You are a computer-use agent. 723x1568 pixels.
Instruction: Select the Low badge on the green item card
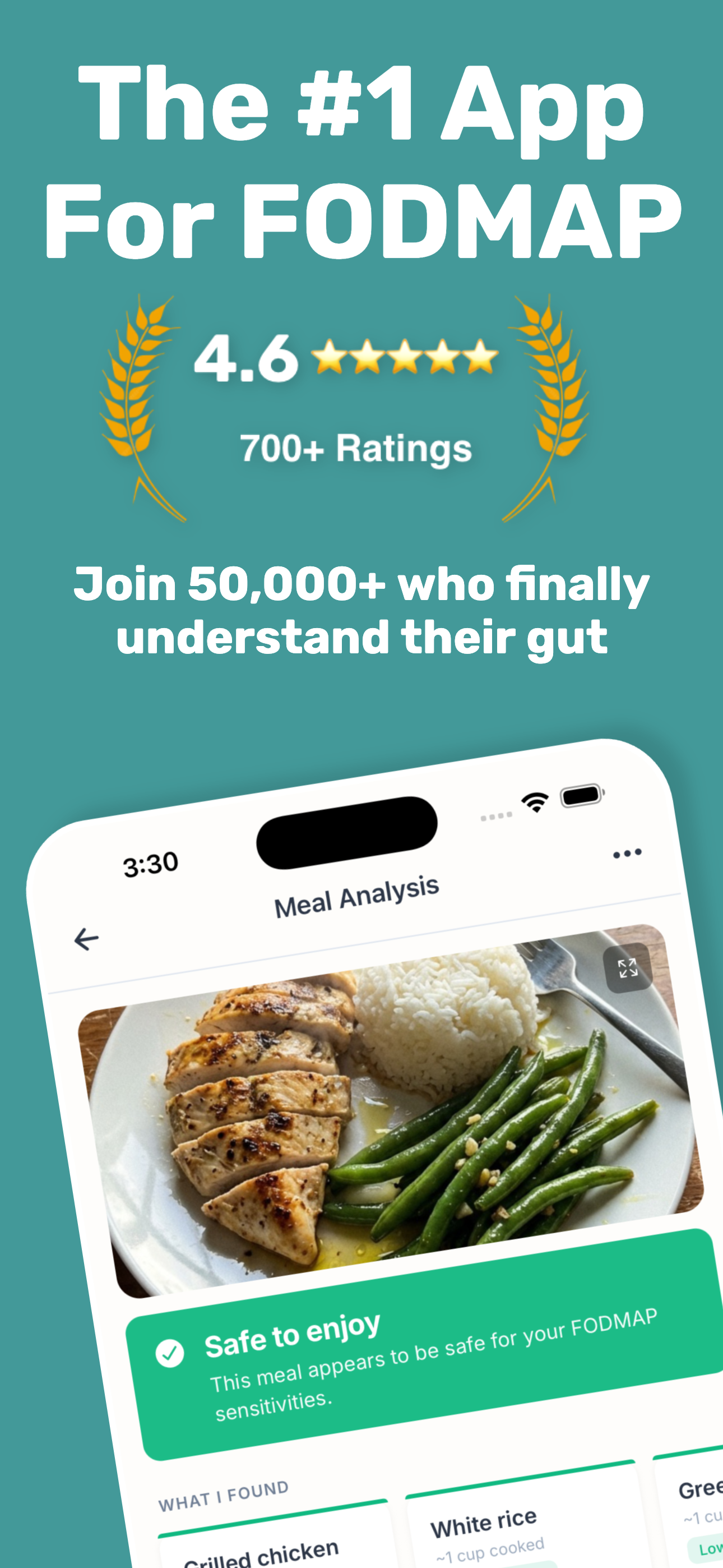(x=709, y=1549)
